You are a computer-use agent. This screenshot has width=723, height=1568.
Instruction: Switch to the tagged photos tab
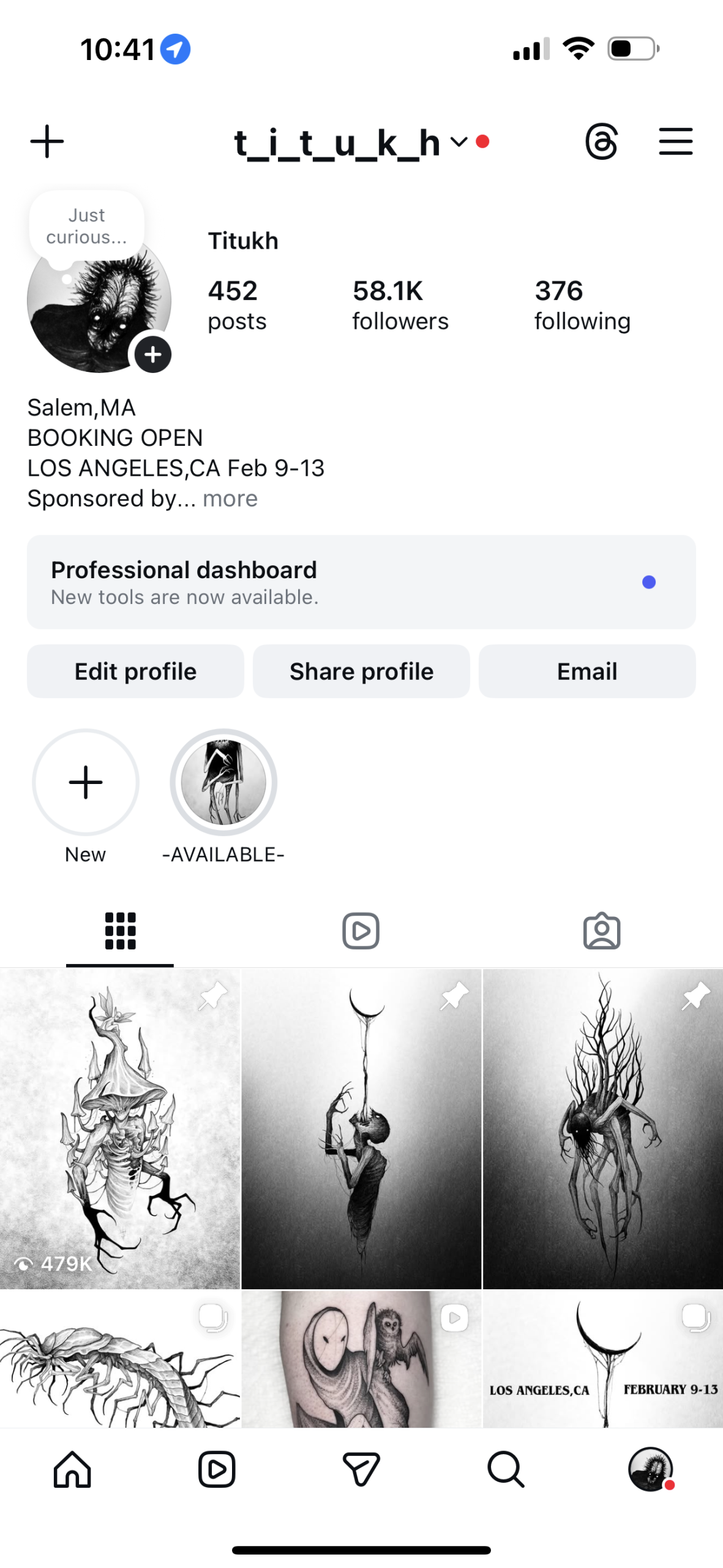pos(601,930)
